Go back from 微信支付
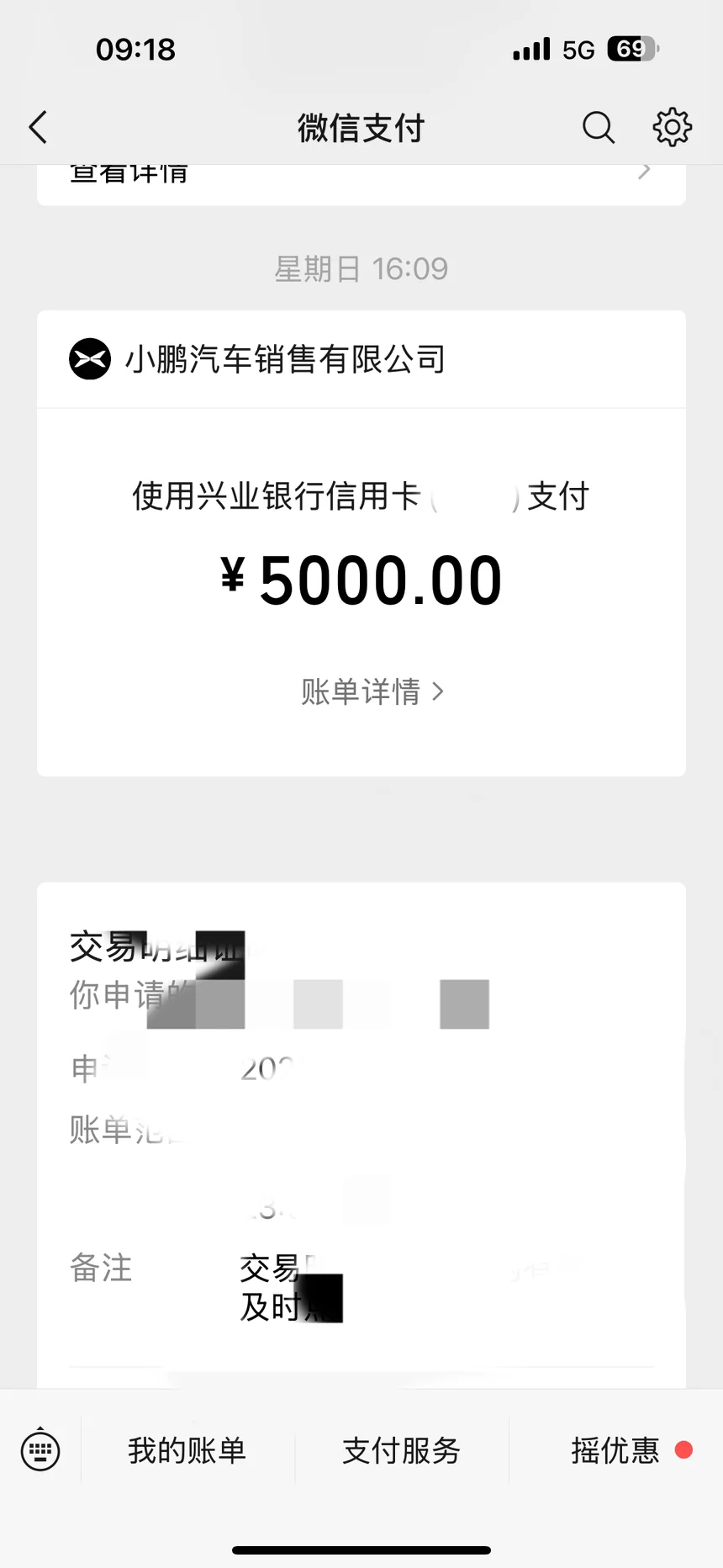This screenshot has height=1568, width=723. point(38,128)
